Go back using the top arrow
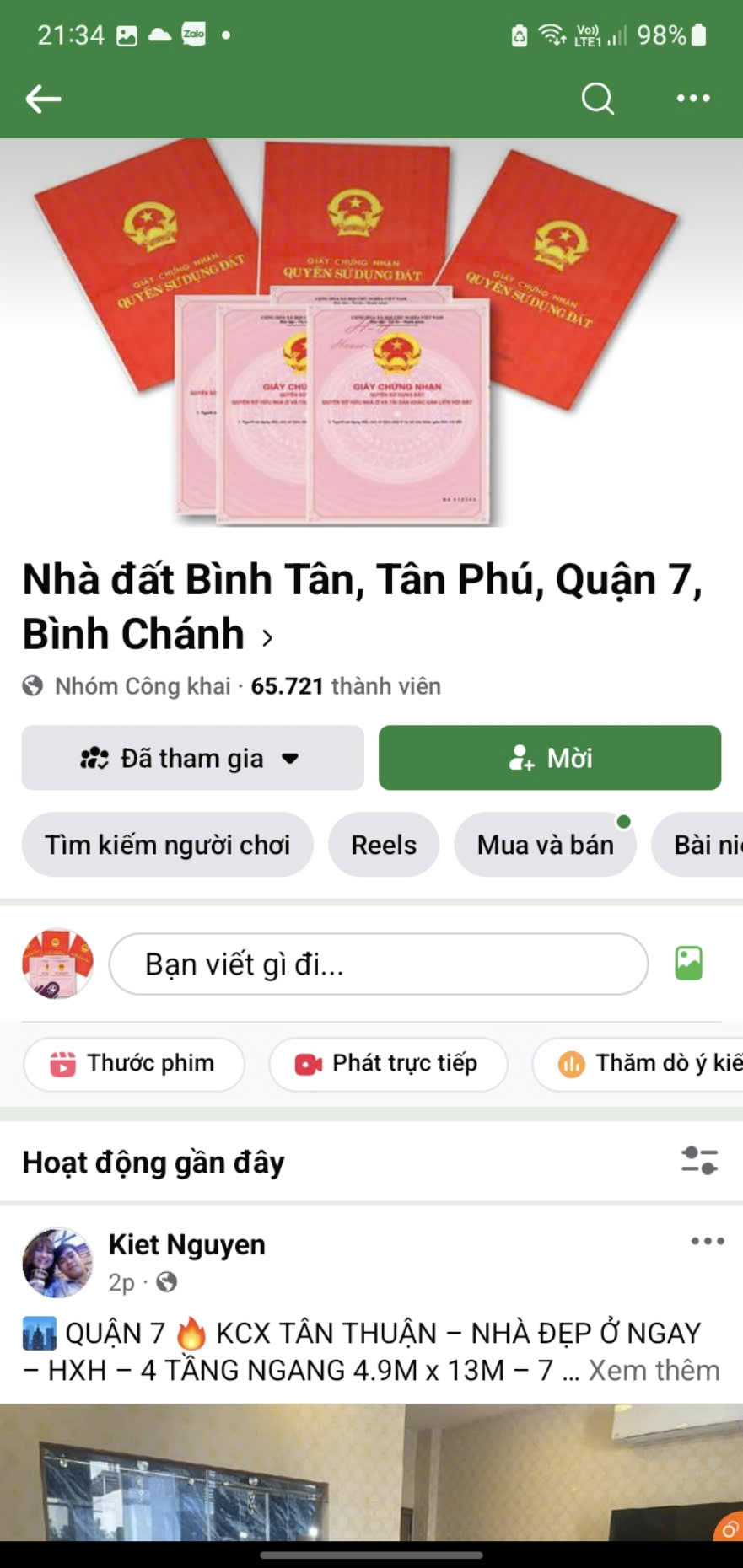Viewport: 743px width, 1568px height. click(43, 99)
